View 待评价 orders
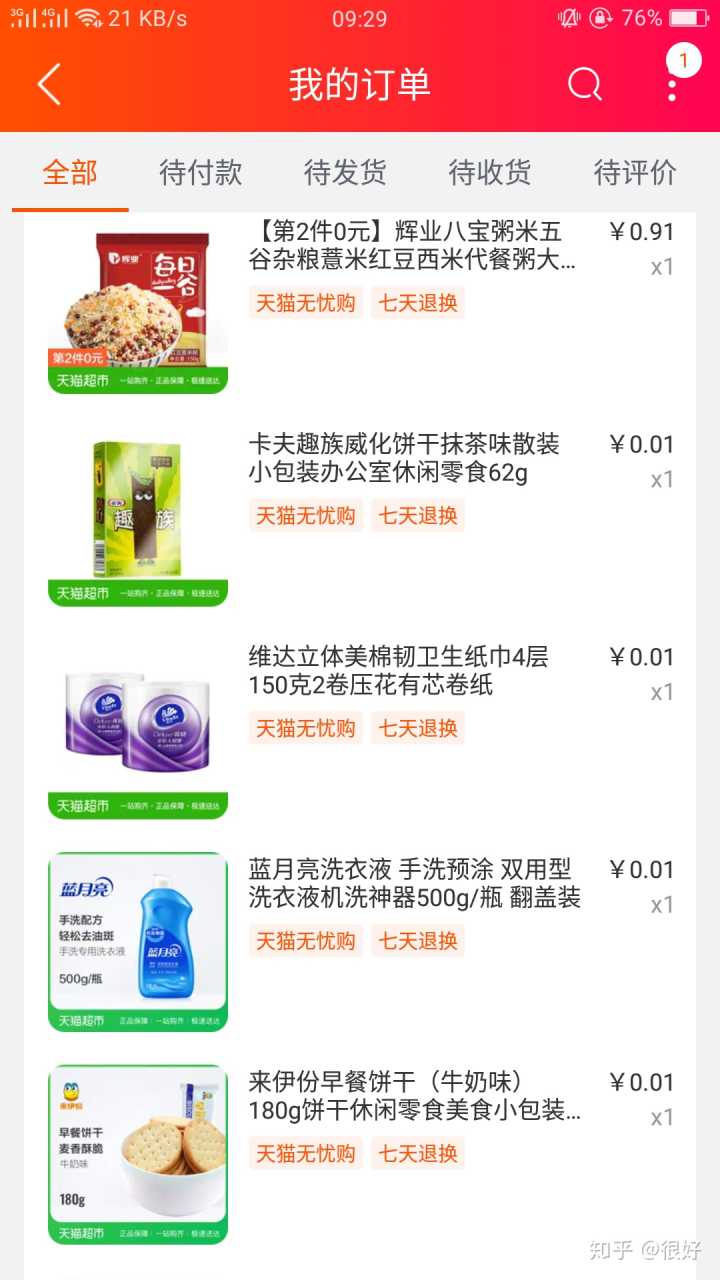This screenshot has width=720, height=1280. pos(635,172)
